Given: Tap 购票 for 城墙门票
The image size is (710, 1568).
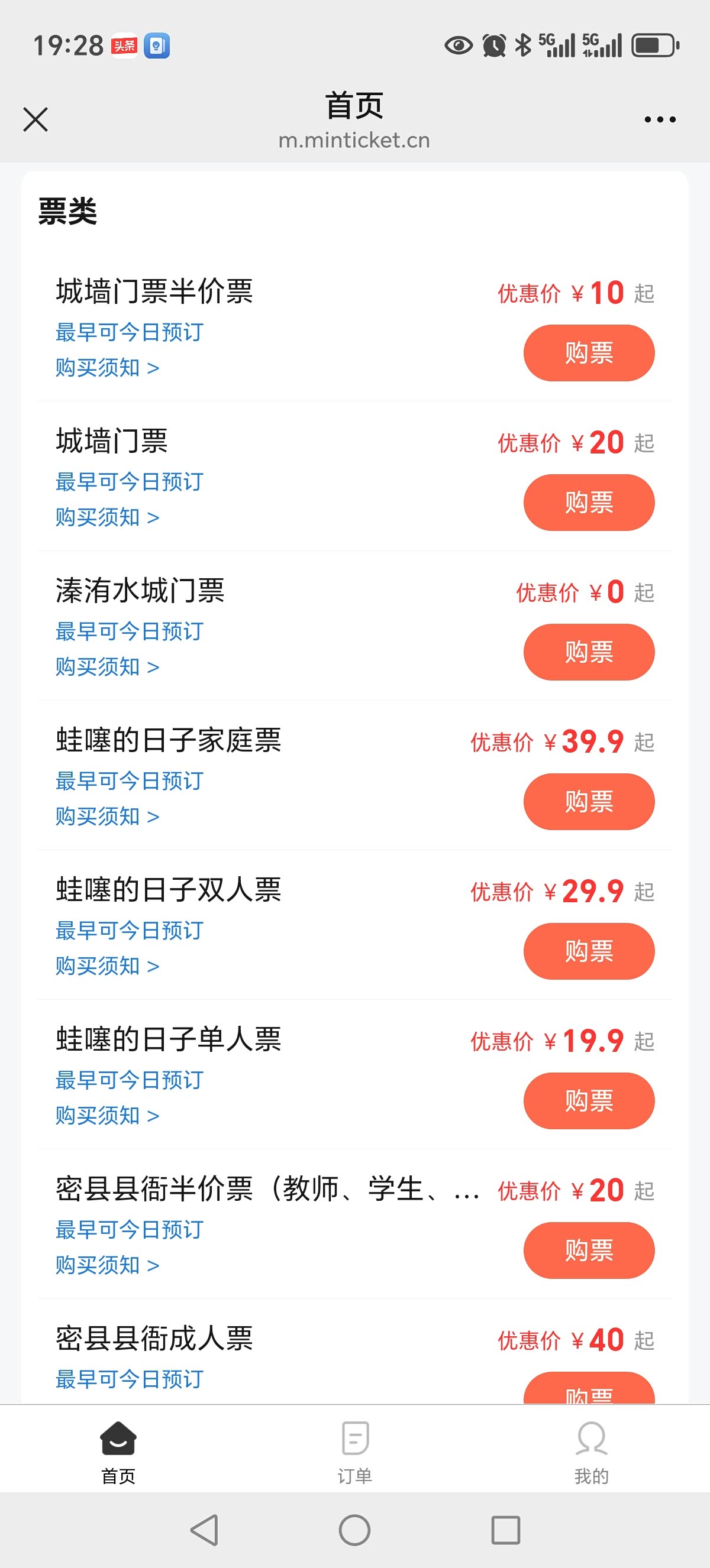Looking at the screenshot, I should [x=588, y=503].
